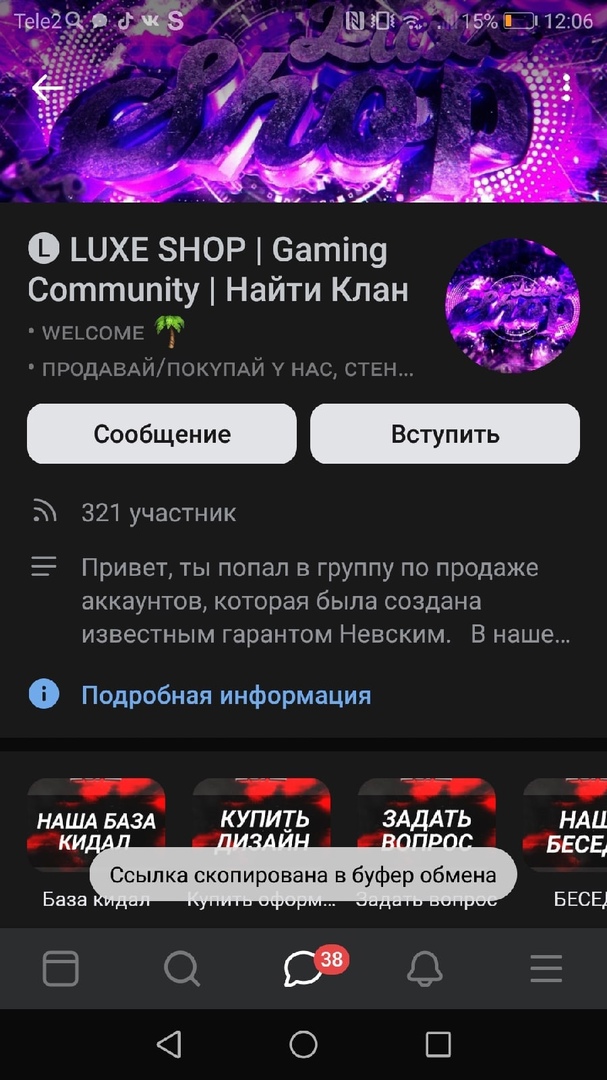The image size is (607, 1080).
Task: Open Подробная информация link
Action: 225,695
